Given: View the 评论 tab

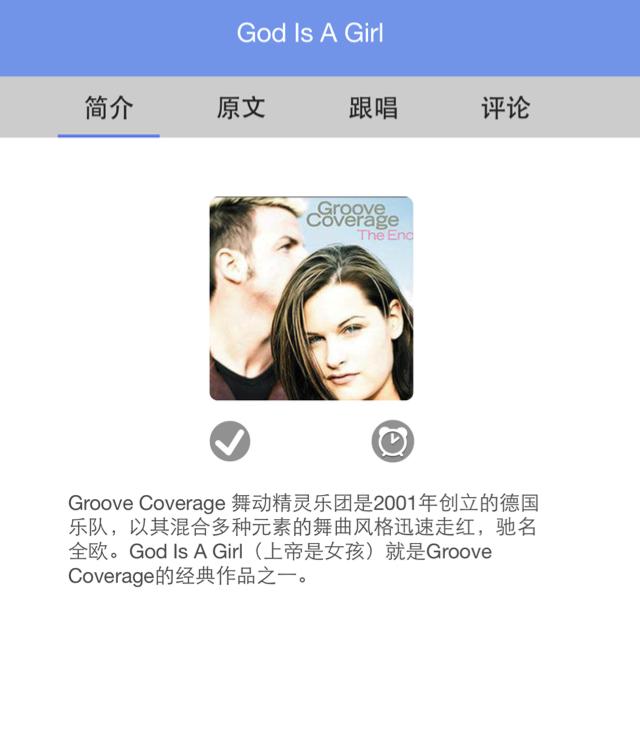Looking at the screenshot, I should (505, 108).
